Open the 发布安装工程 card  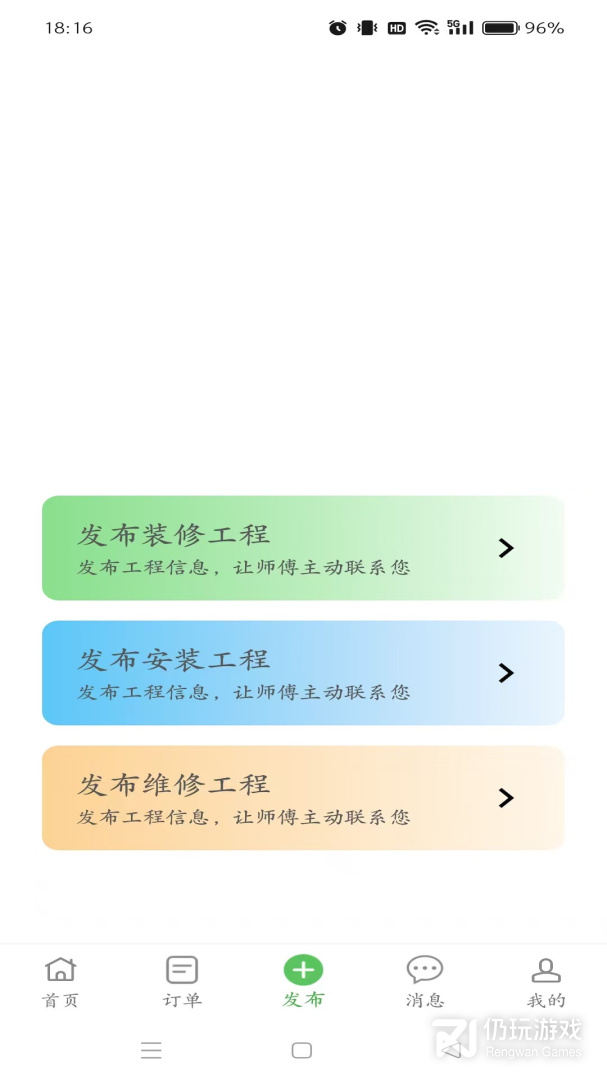point(303,672)
